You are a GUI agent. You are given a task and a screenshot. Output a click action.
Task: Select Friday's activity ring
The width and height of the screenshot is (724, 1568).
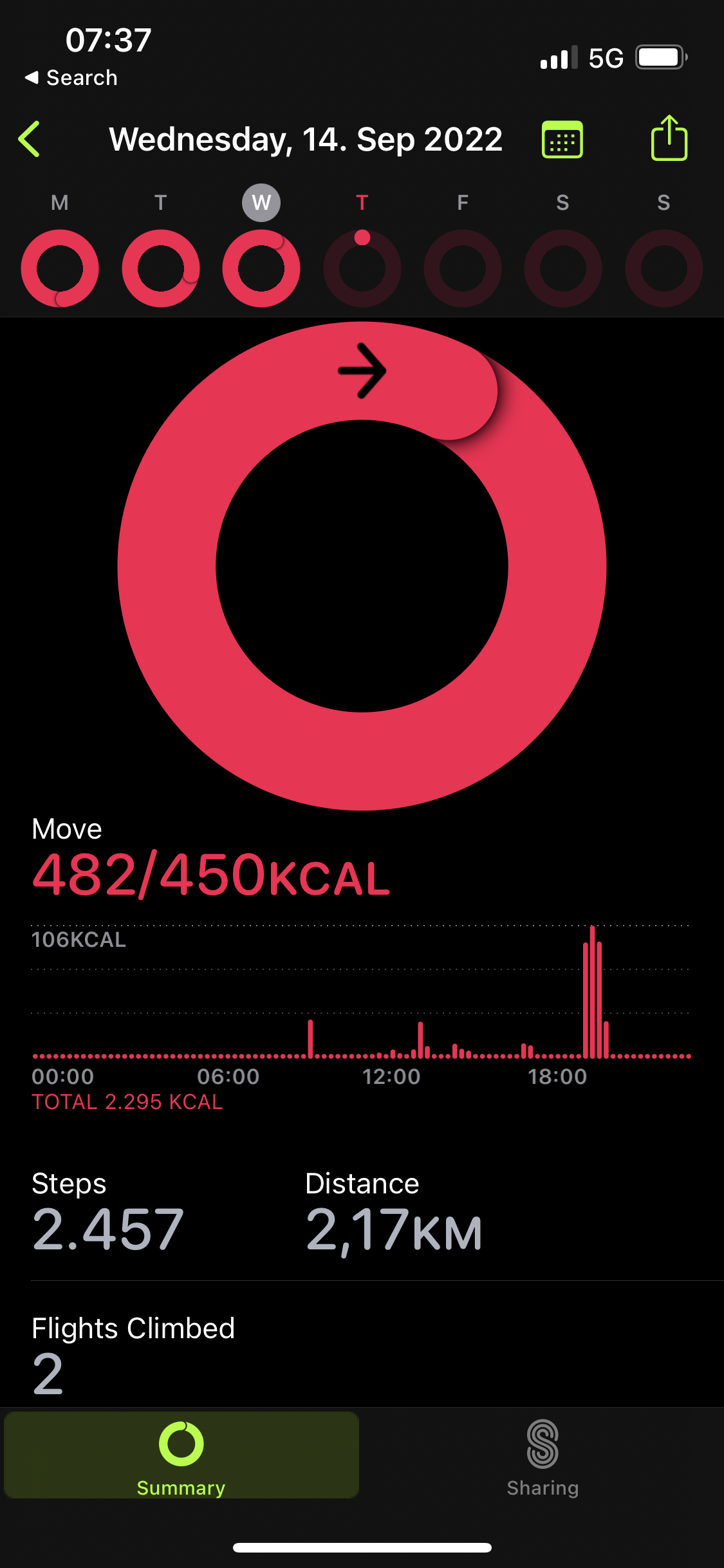(463, 268)
